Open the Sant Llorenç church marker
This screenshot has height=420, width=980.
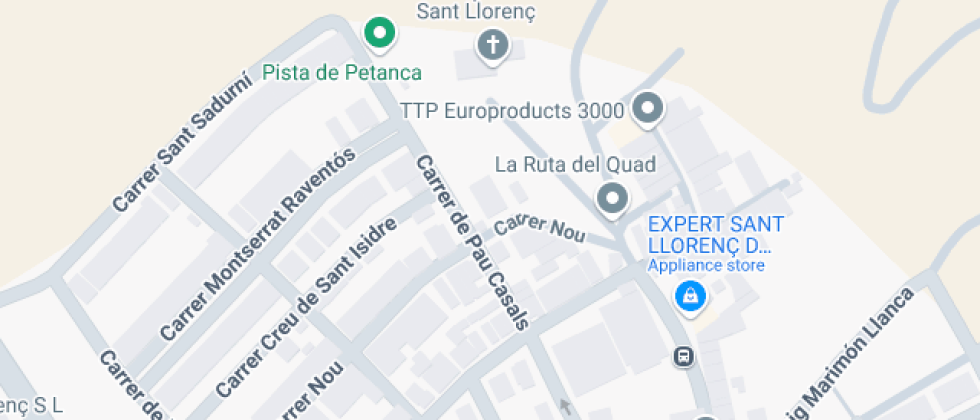click(x=493, y=46)
